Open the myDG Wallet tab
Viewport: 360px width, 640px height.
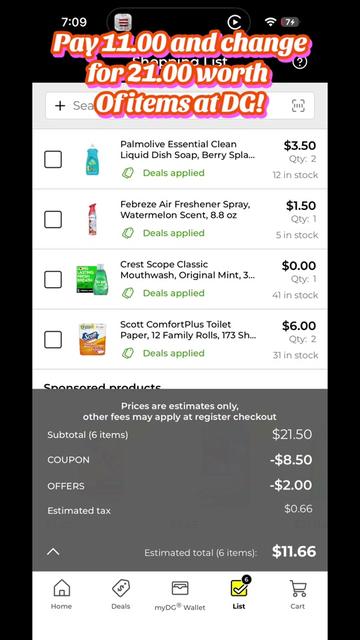coord(180,595)
